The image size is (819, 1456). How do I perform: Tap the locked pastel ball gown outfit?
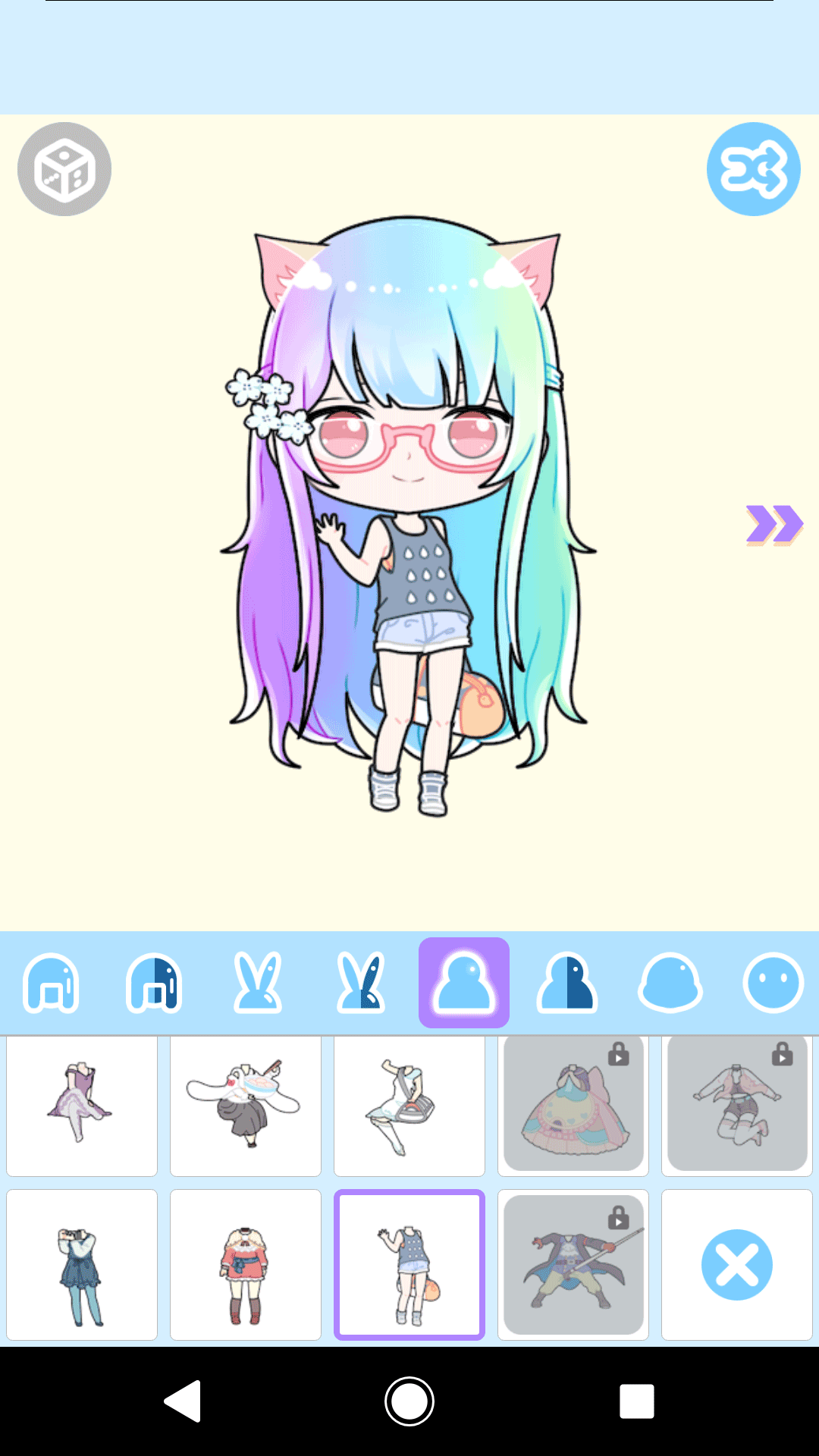pyautogui.click(x=573, y=1105)
